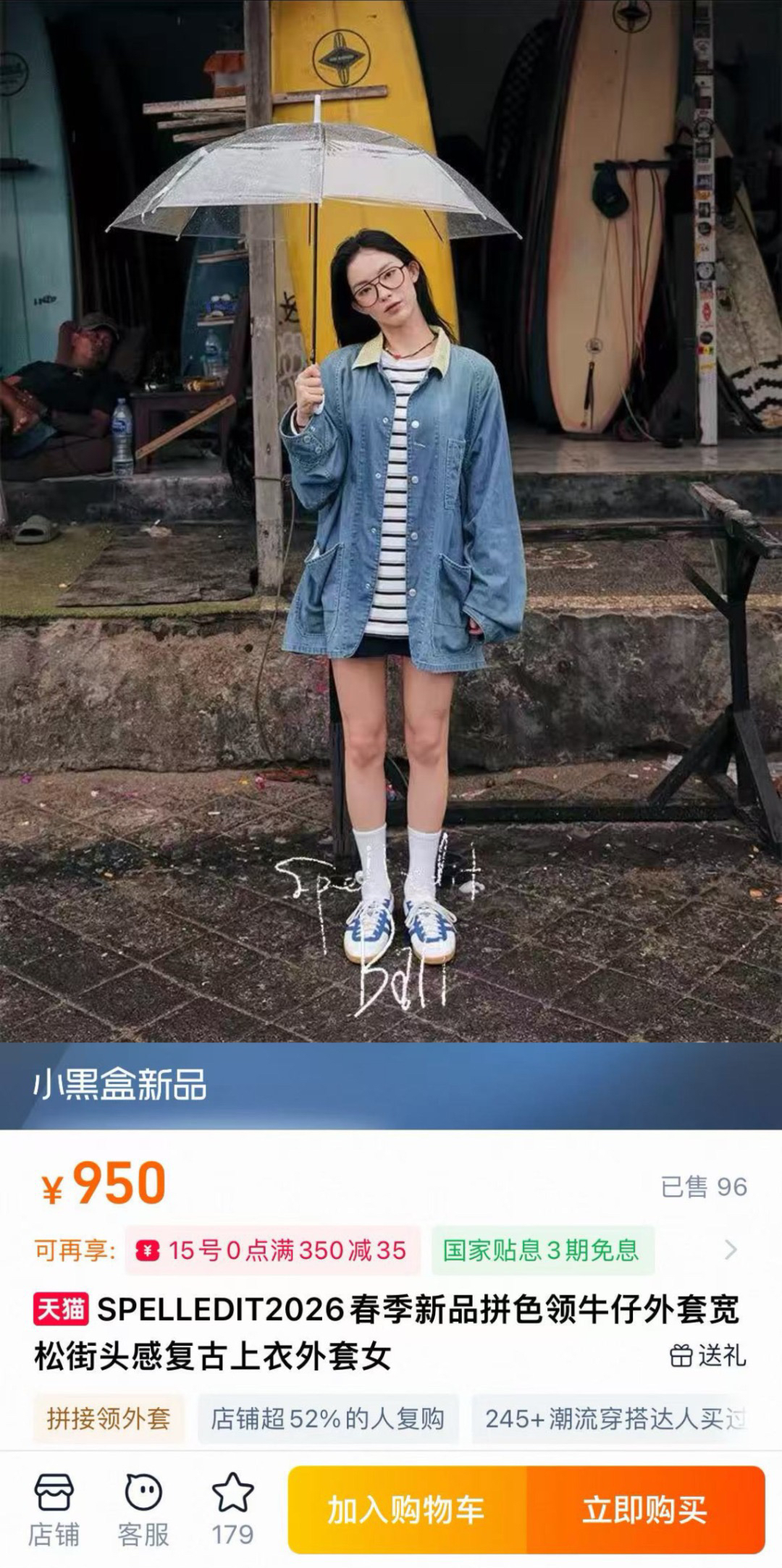Expand the promotions row chevron
Image resolution: width=782 pixels, height=1568 pixels.
point(731,1250)
